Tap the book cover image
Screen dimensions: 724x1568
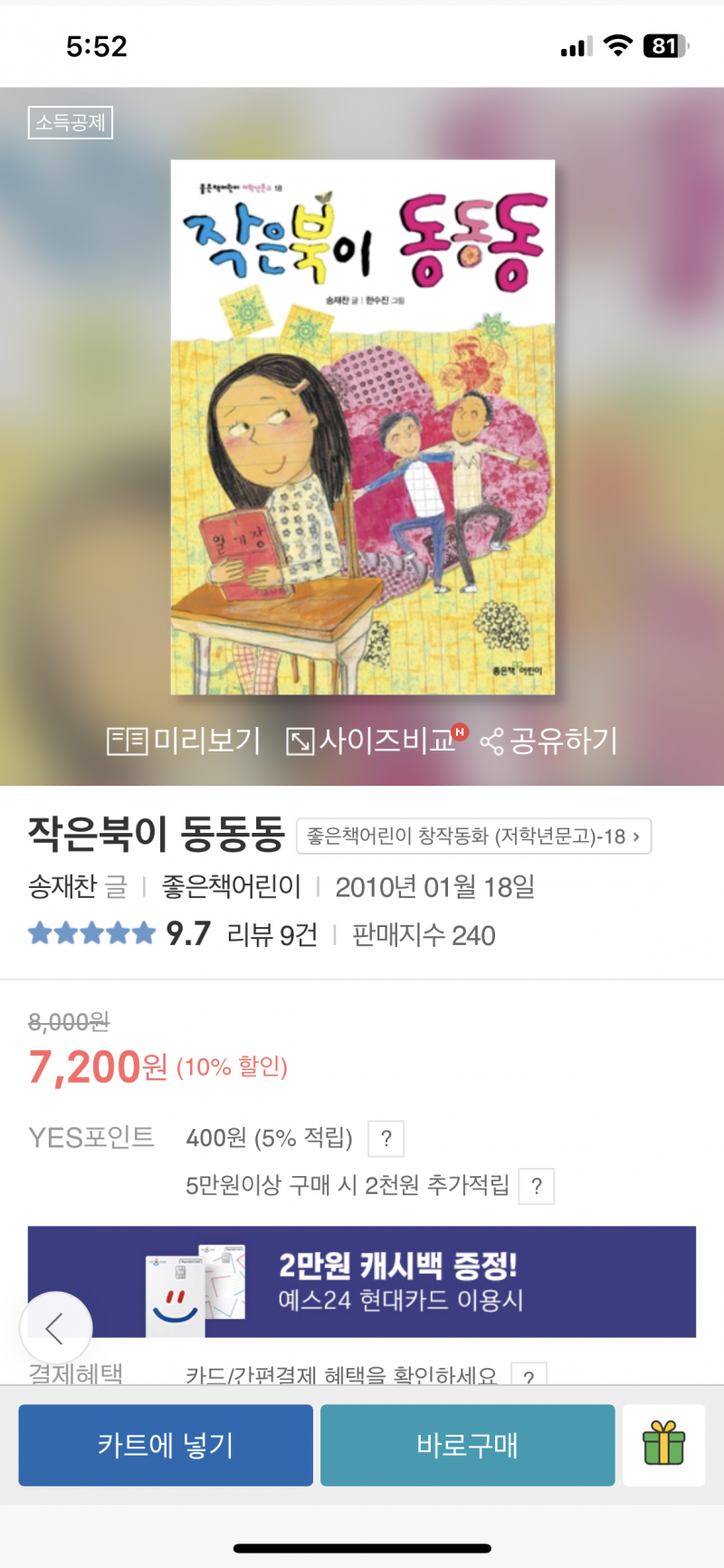tap(362, 427)
